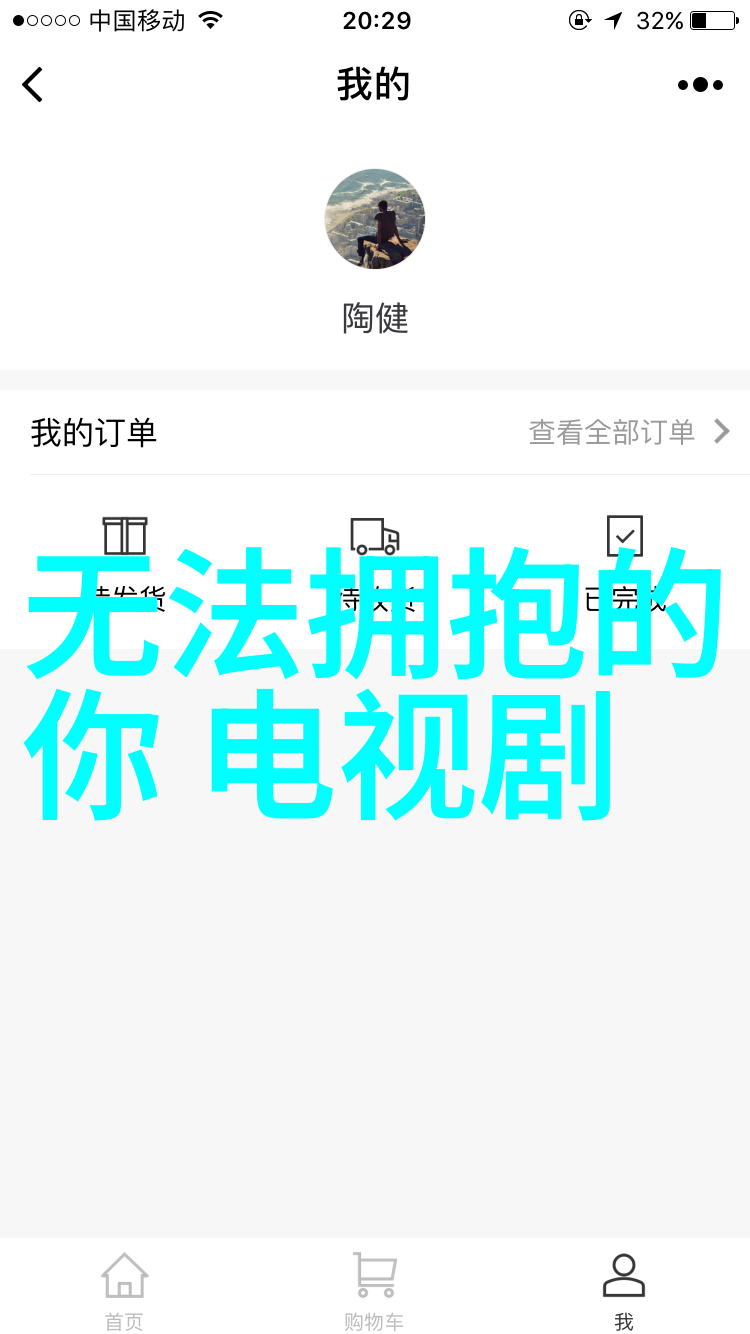Tap the profile avatar photo

[x=375, y=219]
